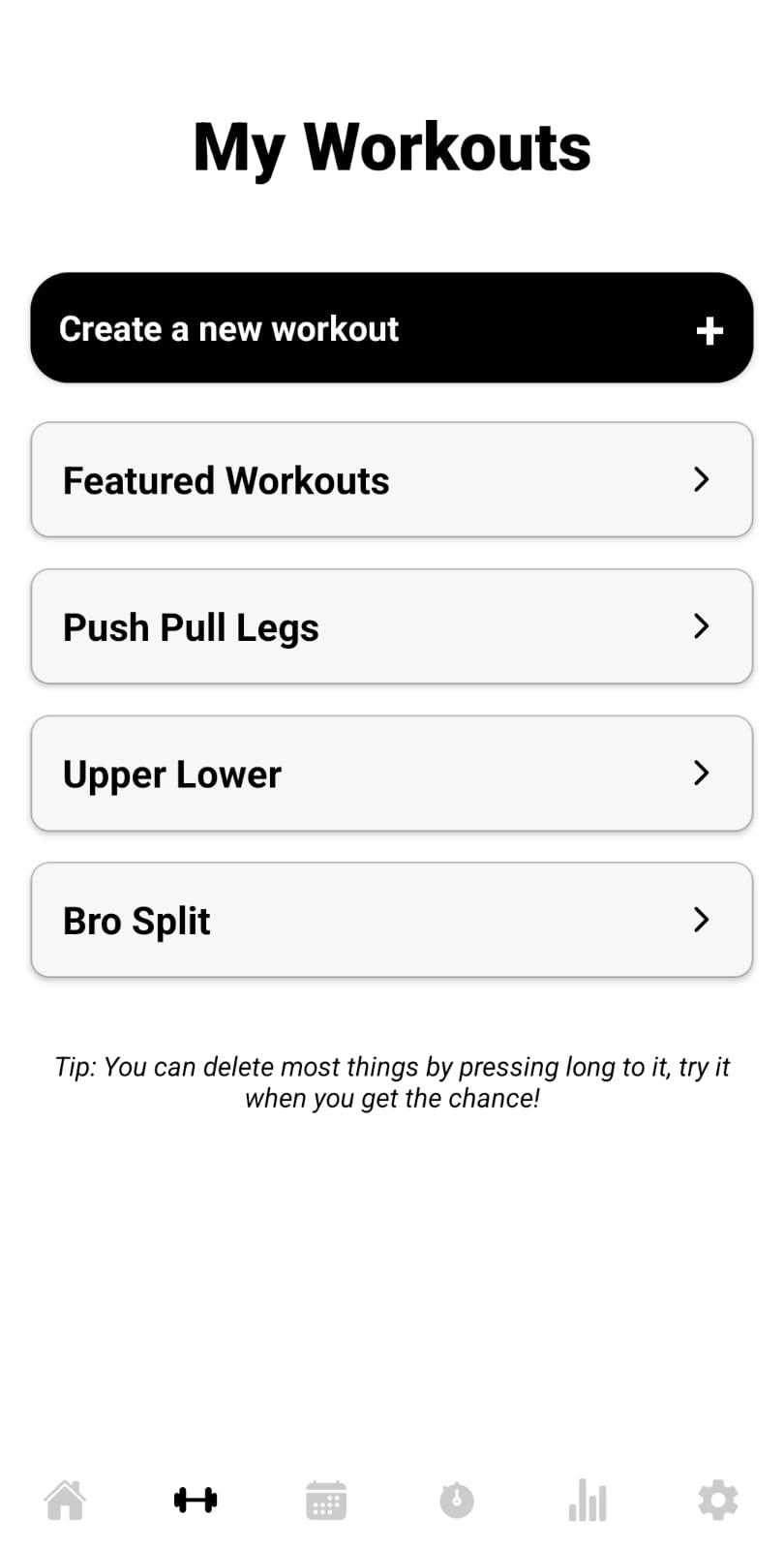Open Featured Workouts

pos(392,480)
